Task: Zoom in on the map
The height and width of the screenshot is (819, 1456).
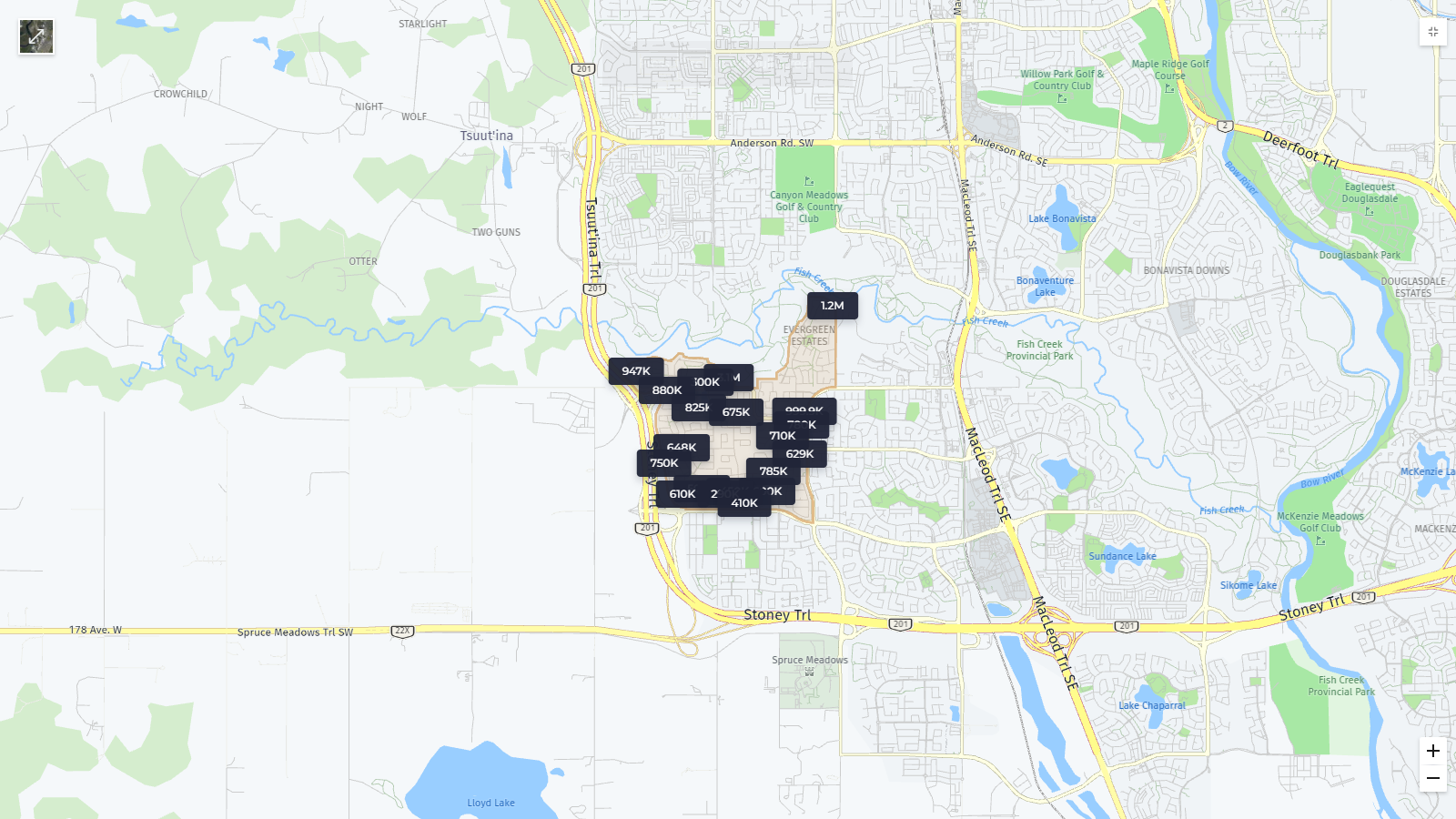Action: pyautogui.click(x=1432, y=751)
